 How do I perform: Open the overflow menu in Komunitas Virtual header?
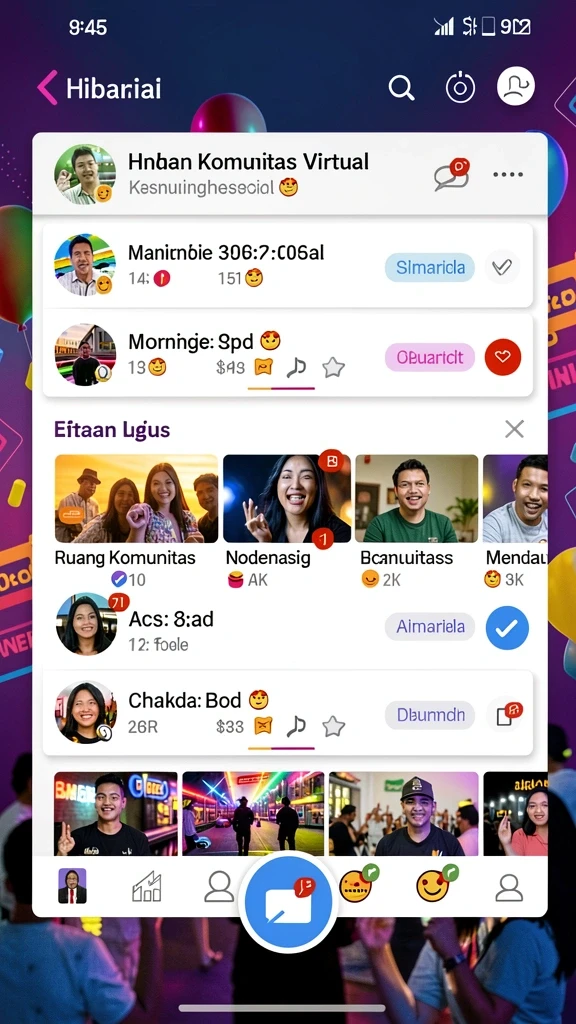(508, 174)
